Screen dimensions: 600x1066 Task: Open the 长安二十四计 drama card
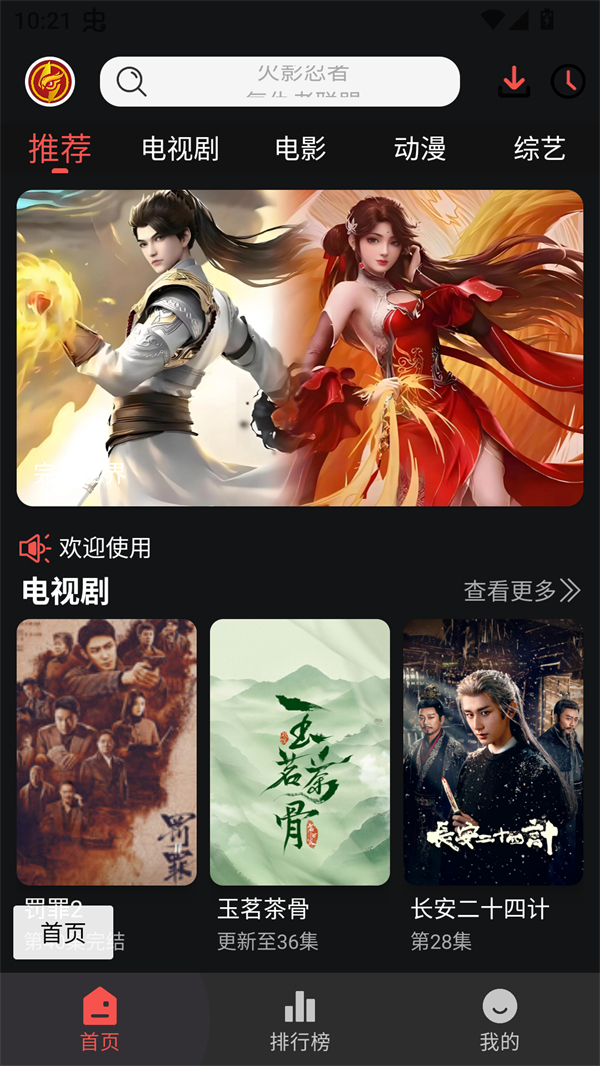493,752
